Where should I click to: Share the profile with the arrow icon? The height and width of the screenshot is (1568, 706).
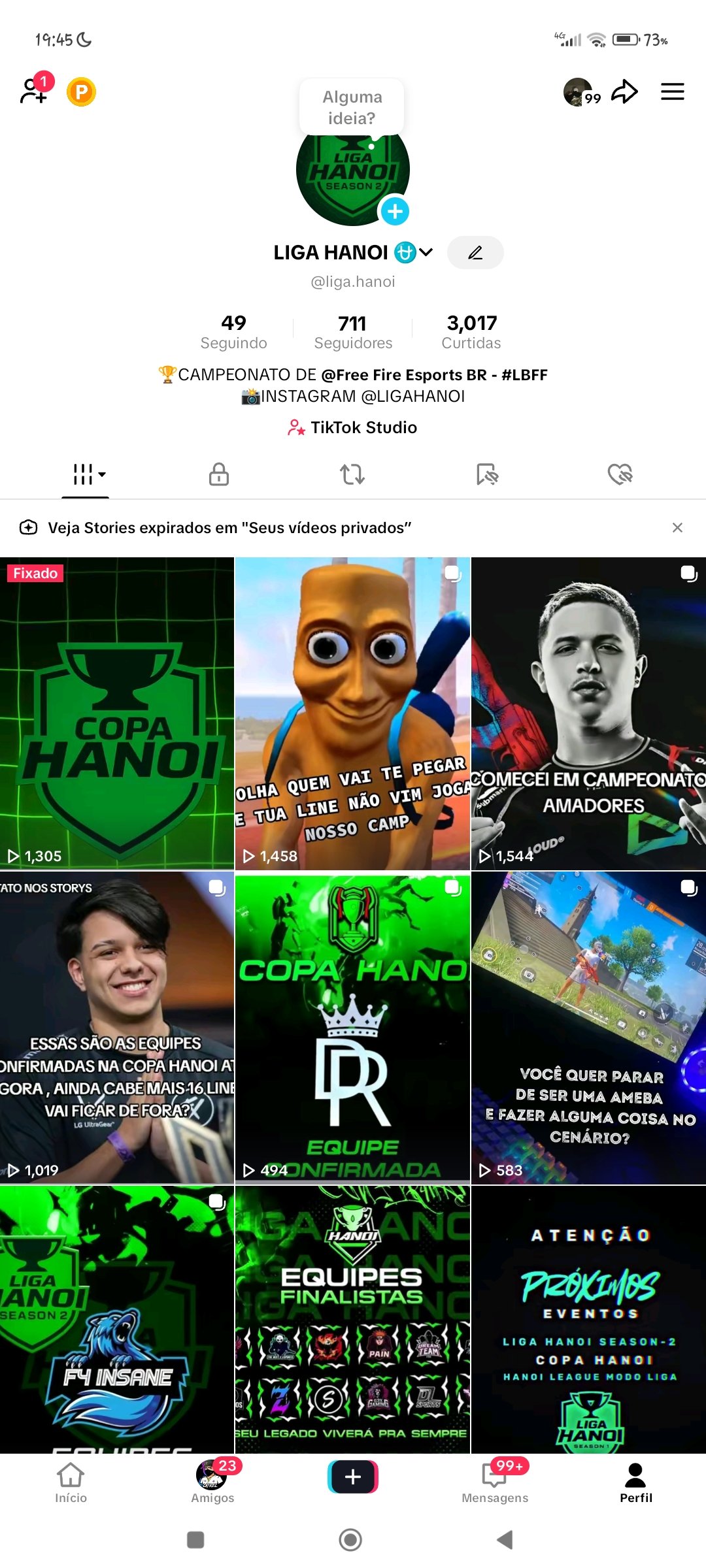pos(624,91)
